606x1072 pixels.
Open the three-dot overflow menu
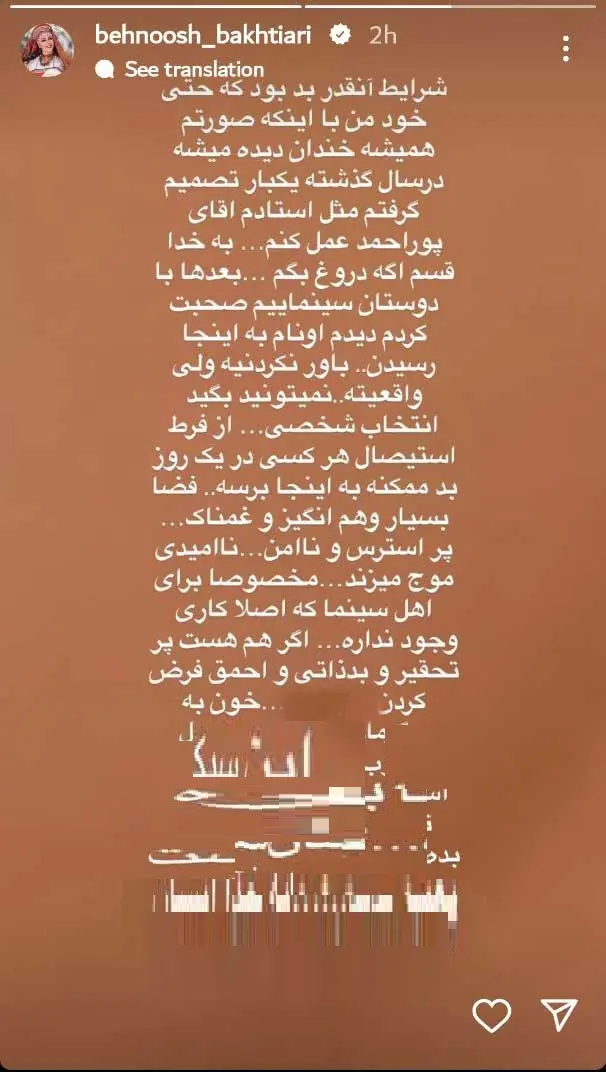[567, 47]
